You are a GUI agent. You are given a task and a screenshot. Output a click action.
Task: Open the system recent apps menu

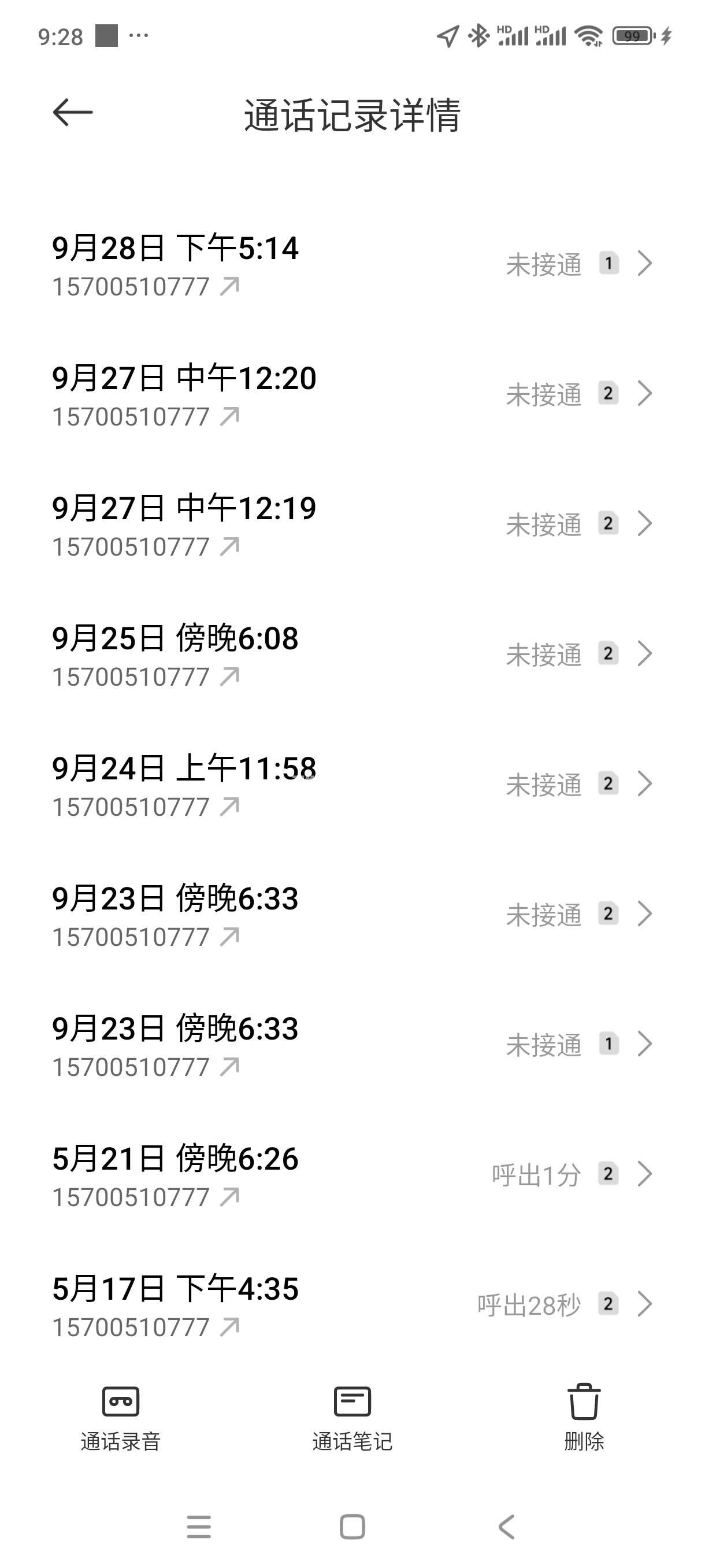coord(199,1526)
